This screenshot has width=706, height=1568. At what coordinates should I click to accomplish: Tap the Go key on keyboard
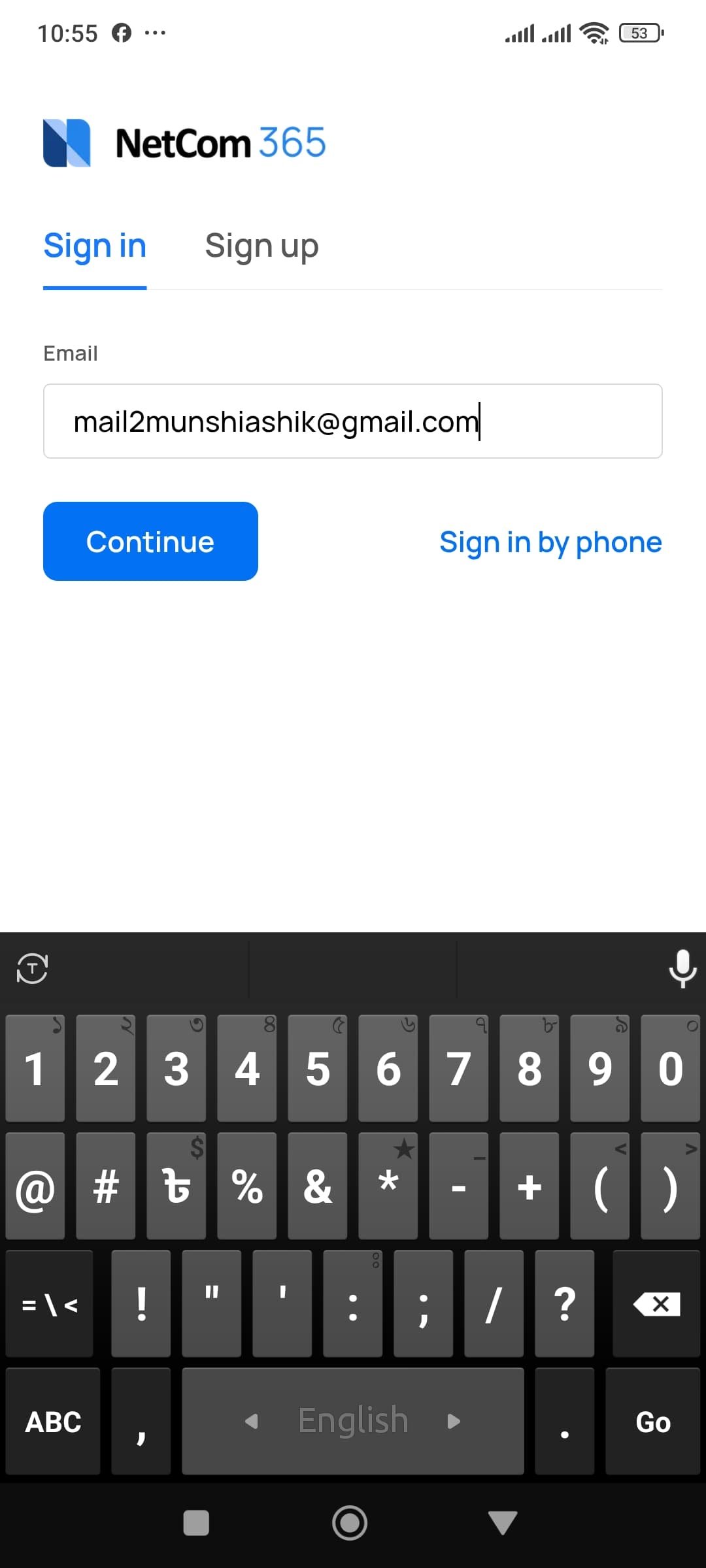pyautogui.click(x=653, y=1422)
